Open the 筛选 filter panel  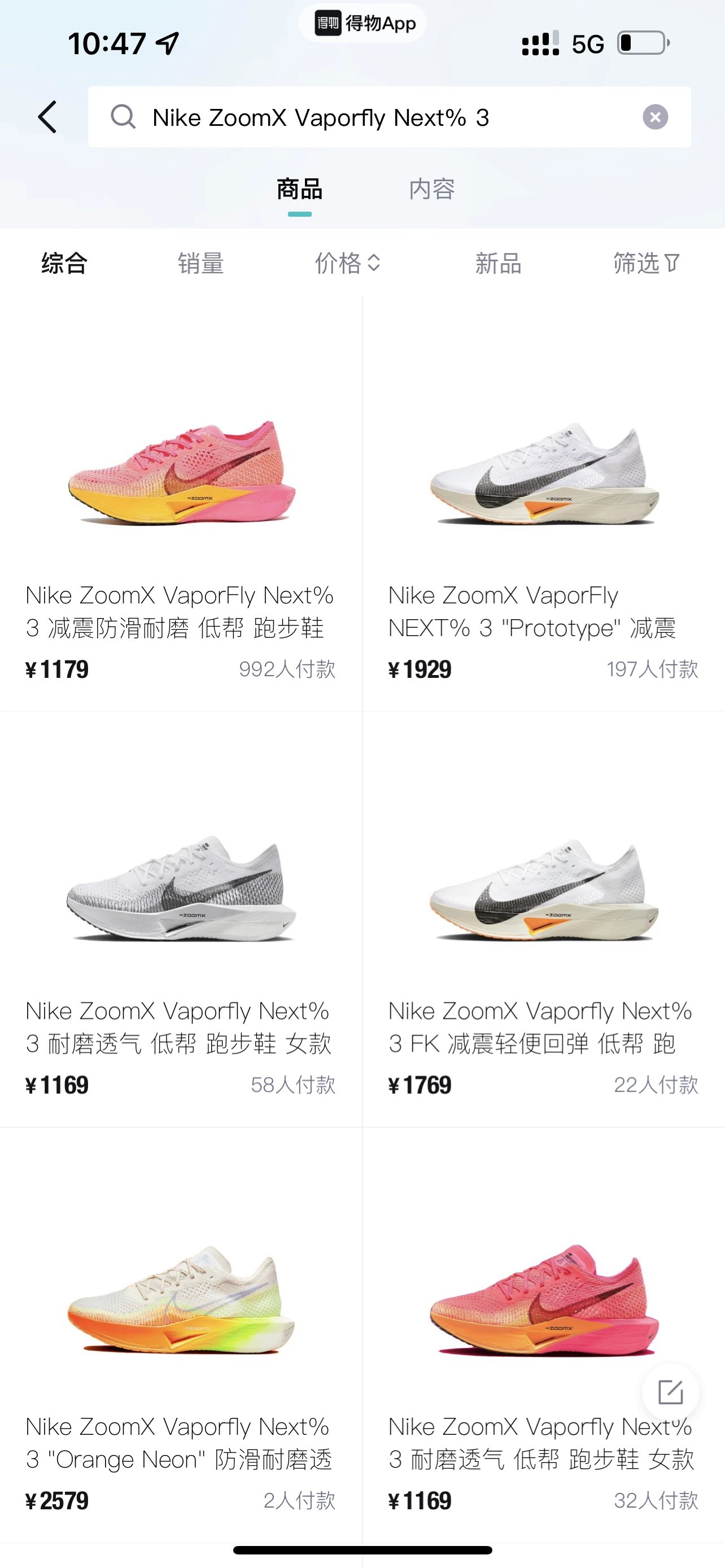pyautogui.click(x=646, y=264)
